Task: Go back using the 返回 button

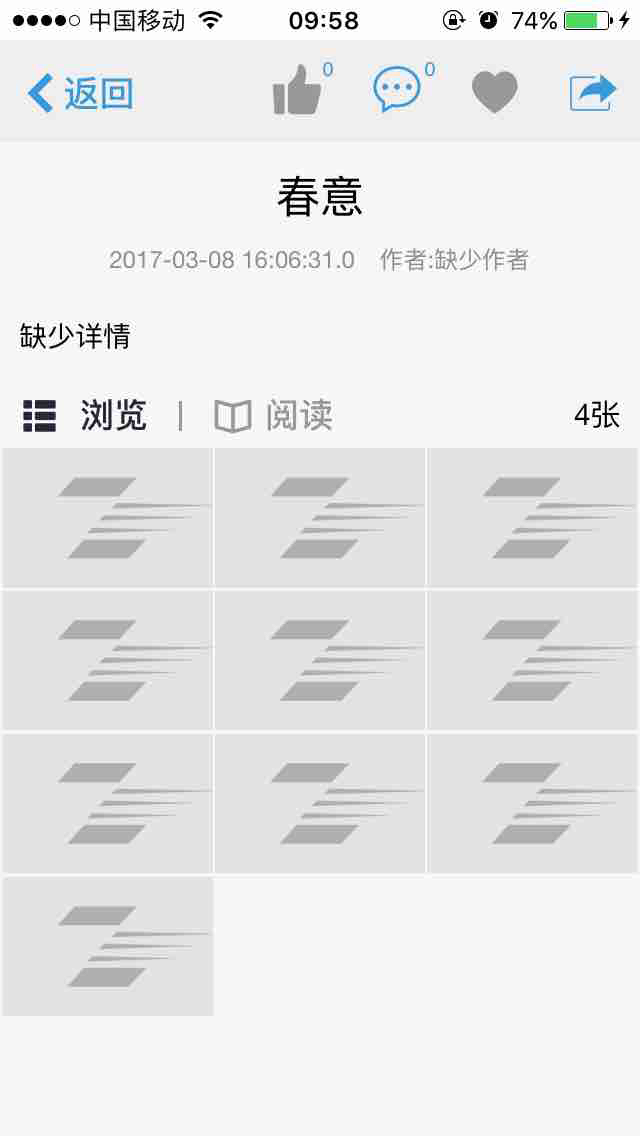Action: coord(80,93)
